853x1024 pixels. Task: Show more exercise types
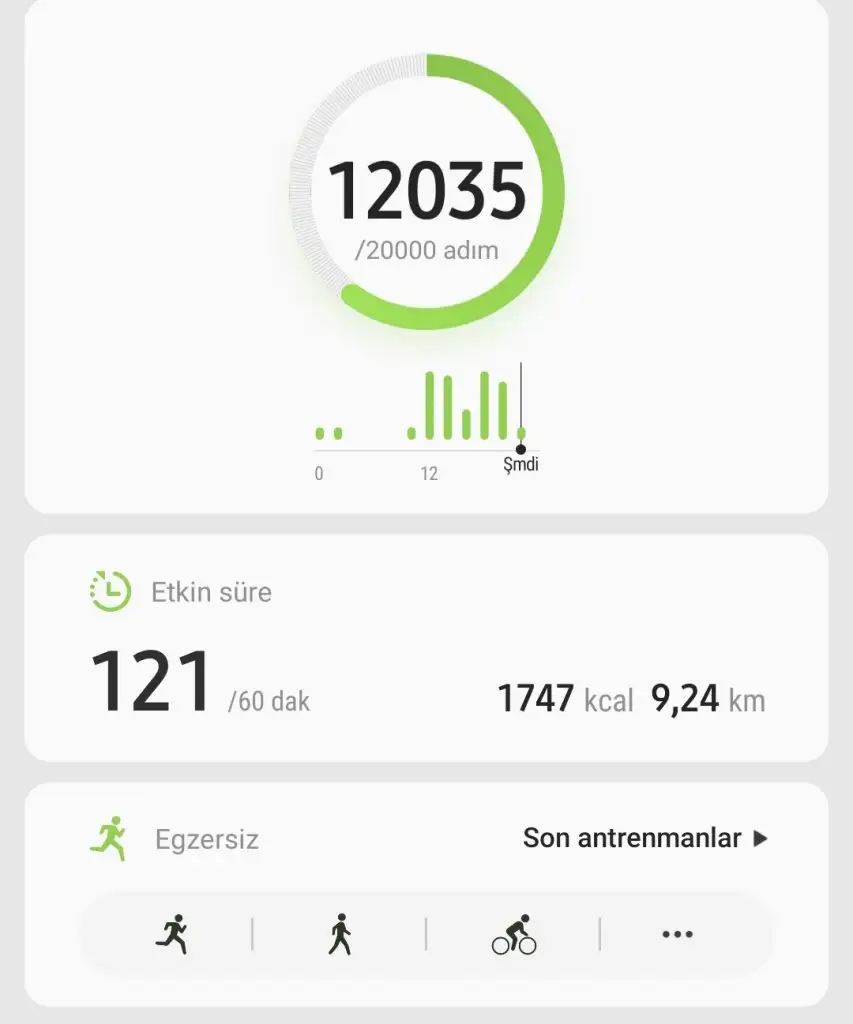tap(677, 934)
